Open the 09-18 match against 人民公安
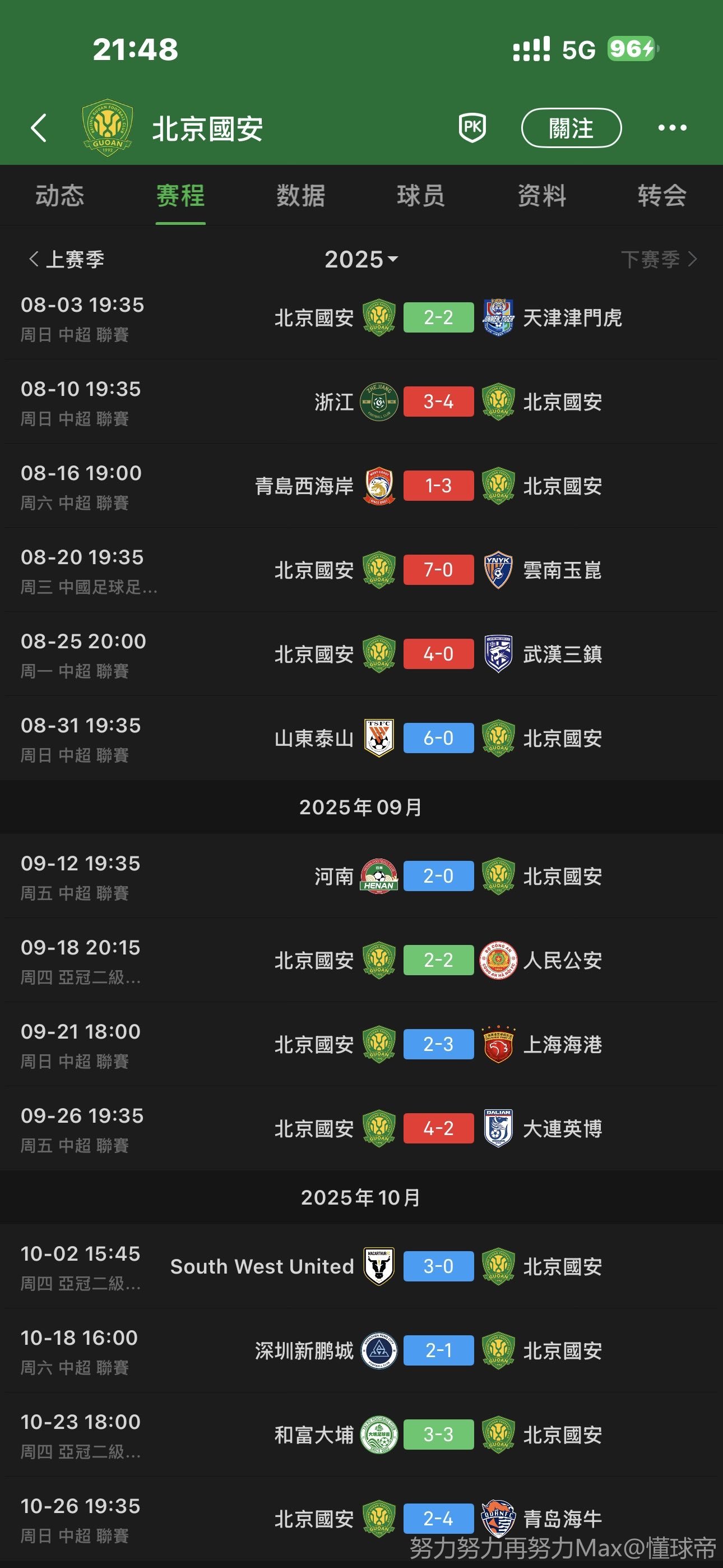The width and height of the screenshot is (723, 1568). pyautogui.click(x=438, y=961)
